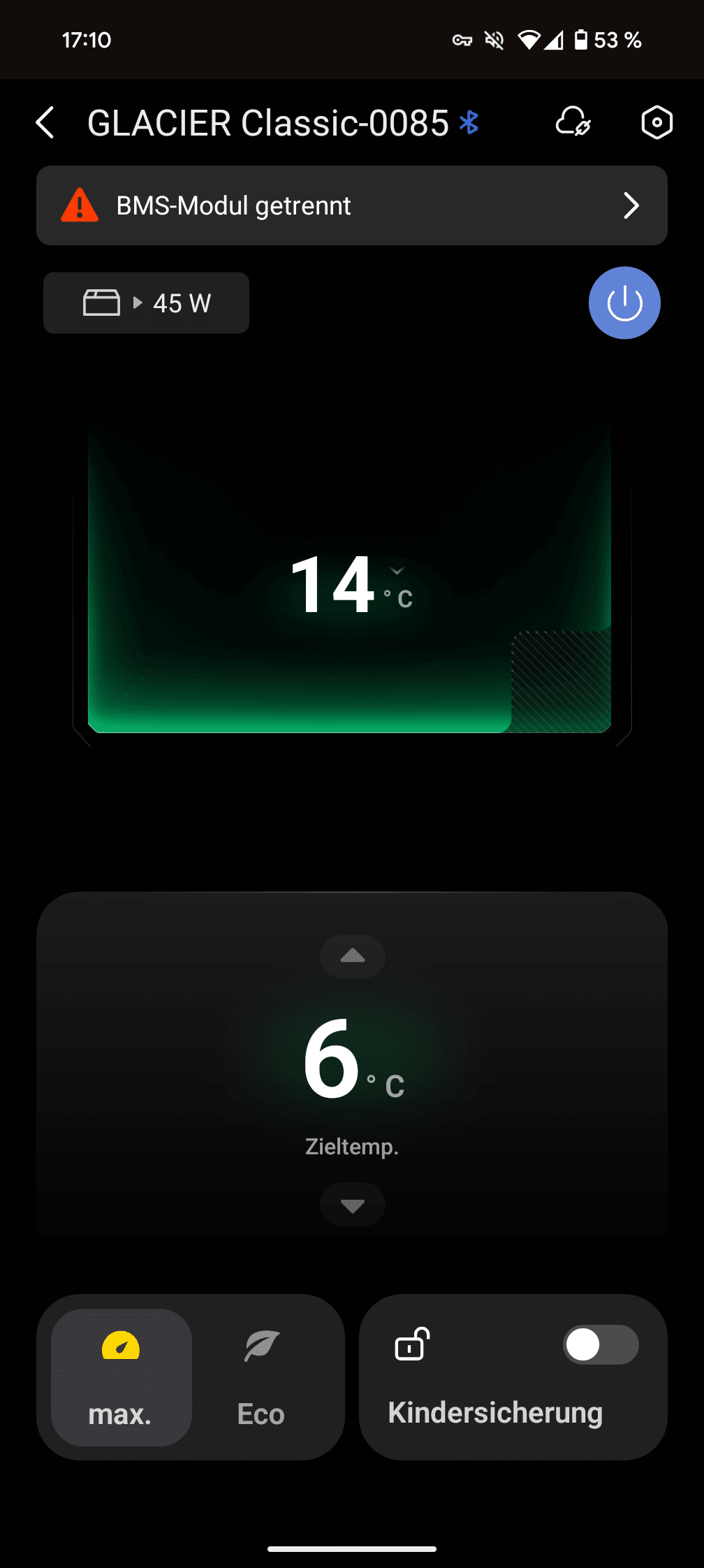The height and width of the screenshot is (1568, 704).
Task: Open the cloud connection icon
Action: pos(573,123)
